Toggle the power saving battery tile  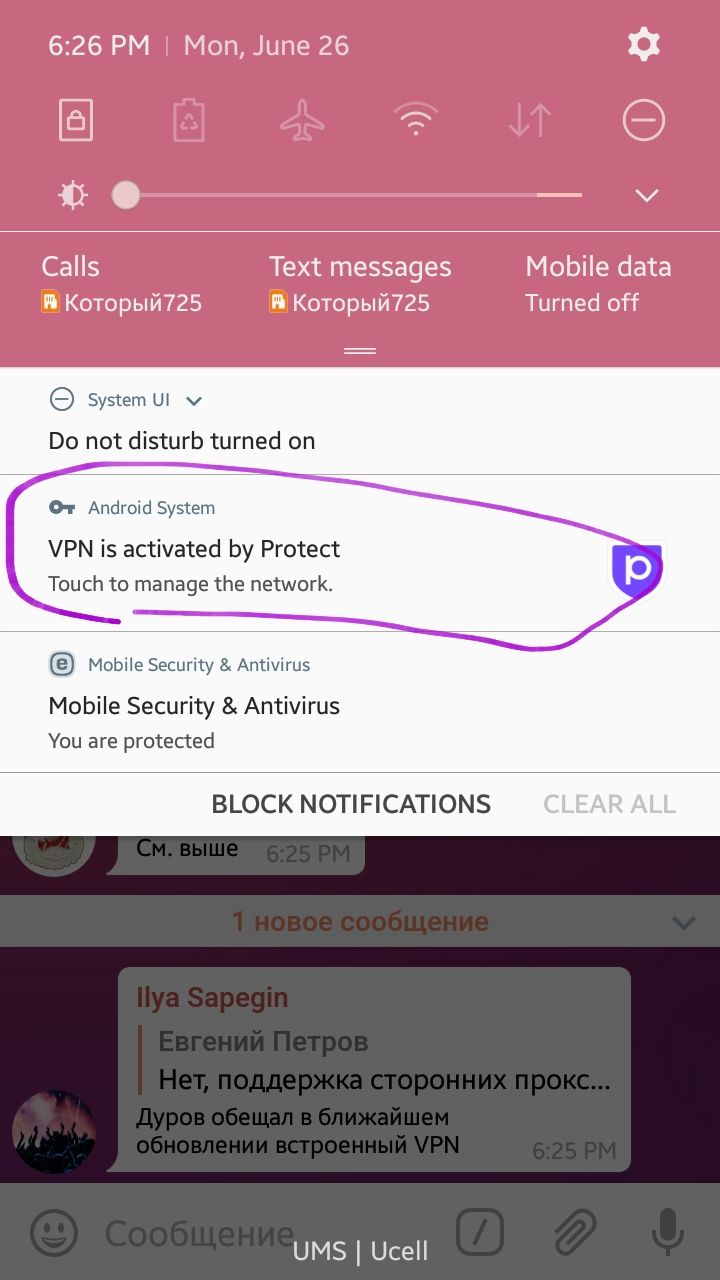point(188,121)
